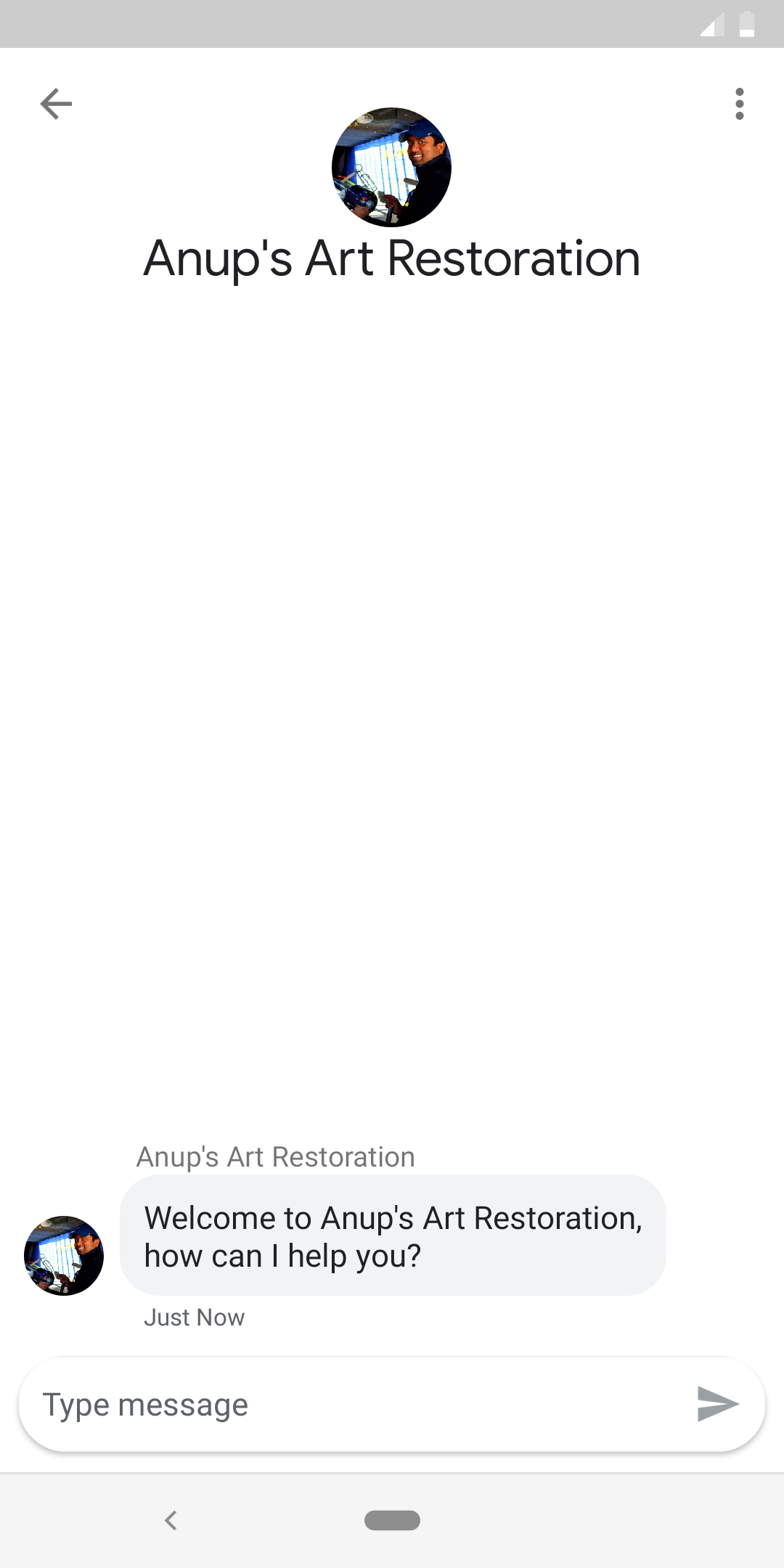The image size is (784, 1568).
Task: Tap the Android back chevron in navigation bar
Action: point(171,1521)
